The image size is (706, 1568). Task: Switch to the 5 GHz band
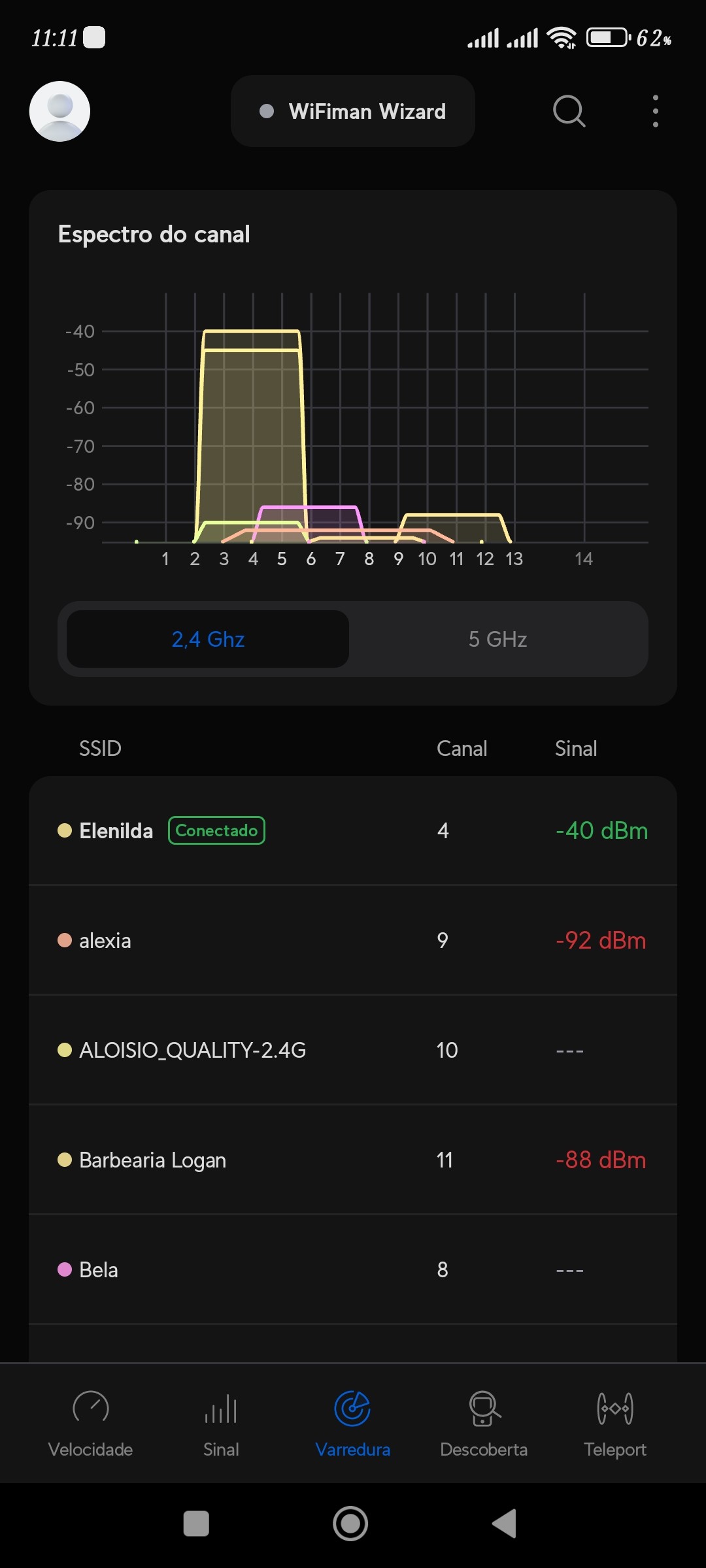tap(497, 639)
